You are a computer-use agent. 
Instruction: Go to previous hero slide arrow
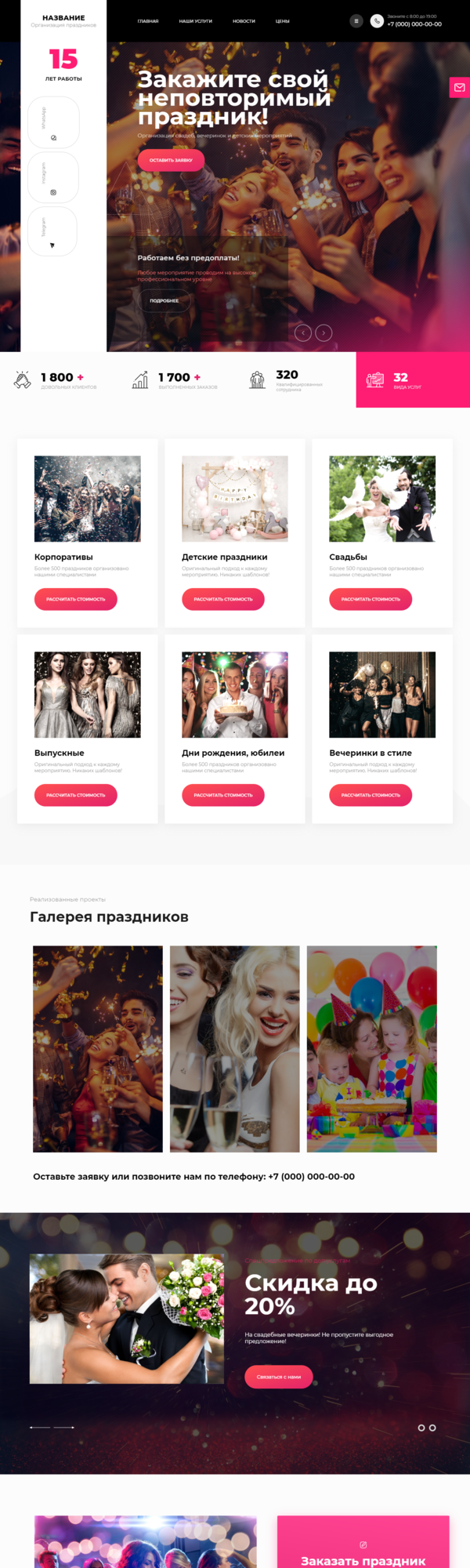303,332
